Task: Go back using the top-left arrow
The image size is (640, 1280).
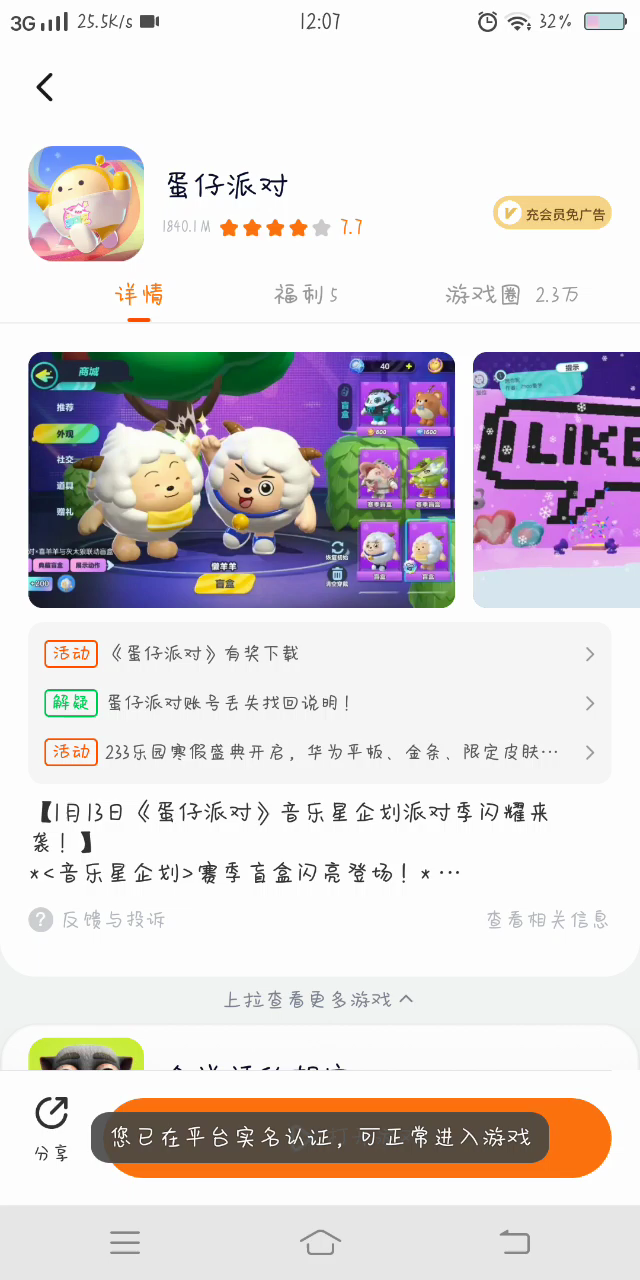Action: click(45, 87)
